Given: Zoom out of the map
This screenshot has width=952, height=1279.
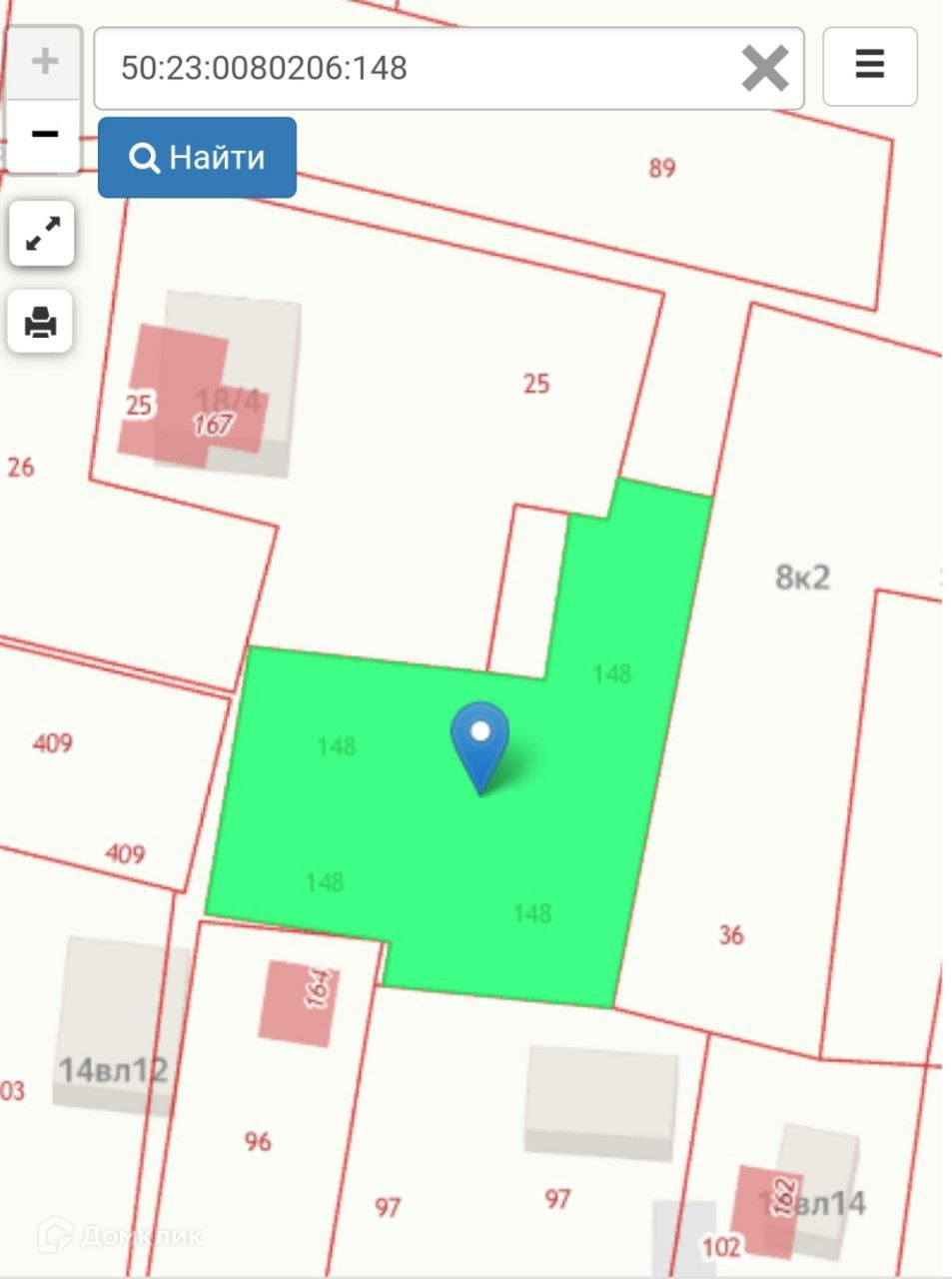Looking at the screenshot, I should pos(44,134).
